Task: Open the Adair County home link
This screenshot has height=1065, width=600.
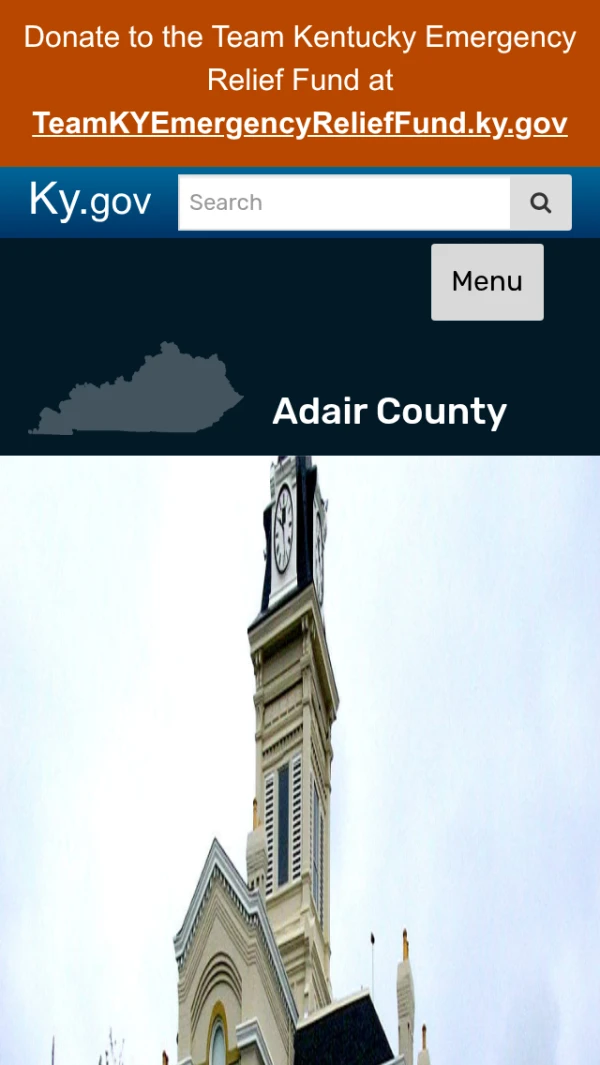Action: point(389,411)
